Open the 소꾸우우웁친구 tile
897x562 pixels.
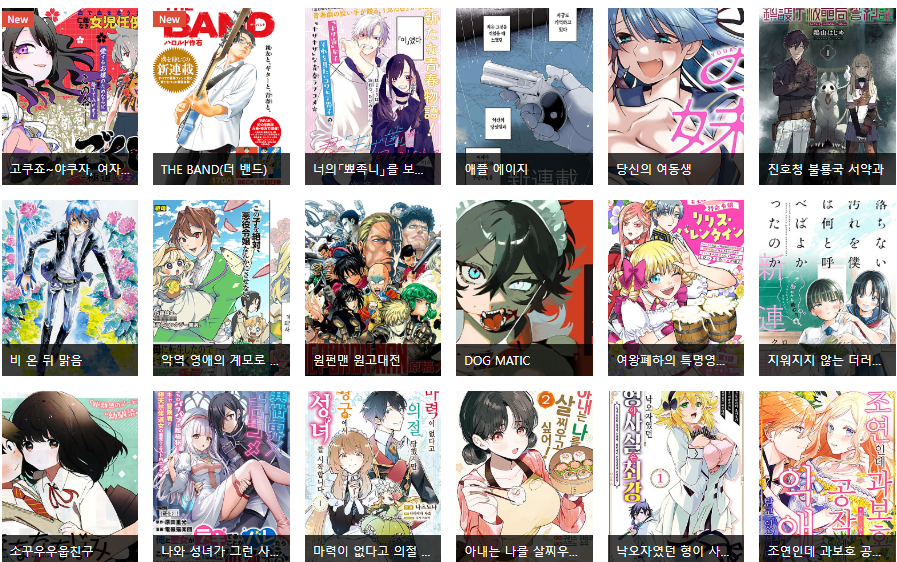69,476
